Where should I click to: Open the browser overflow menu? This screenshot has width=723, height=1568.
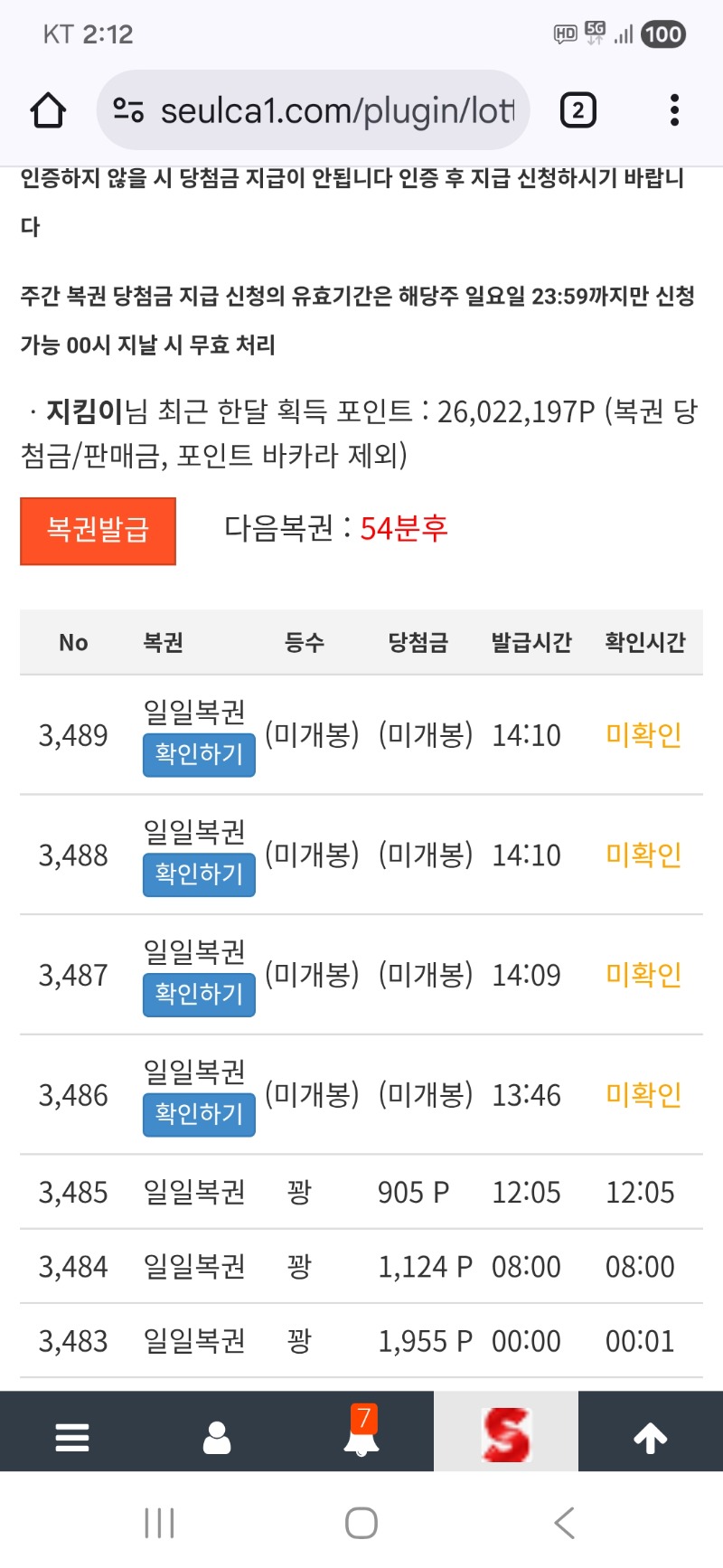(x=674, y=110)
